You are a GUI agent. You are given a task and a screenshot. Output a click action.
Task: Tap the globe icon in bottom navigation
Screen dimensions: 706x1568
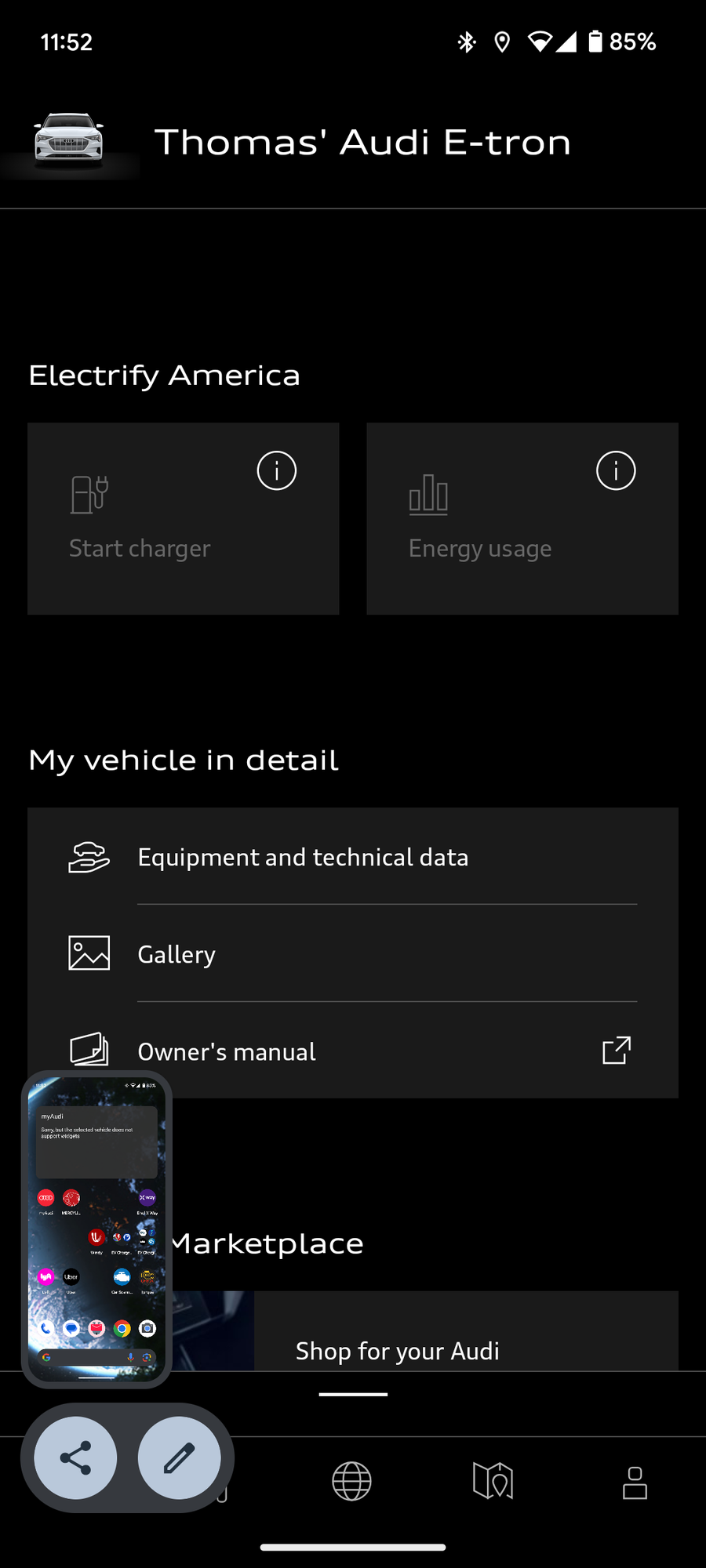[x=351, y=1480]
